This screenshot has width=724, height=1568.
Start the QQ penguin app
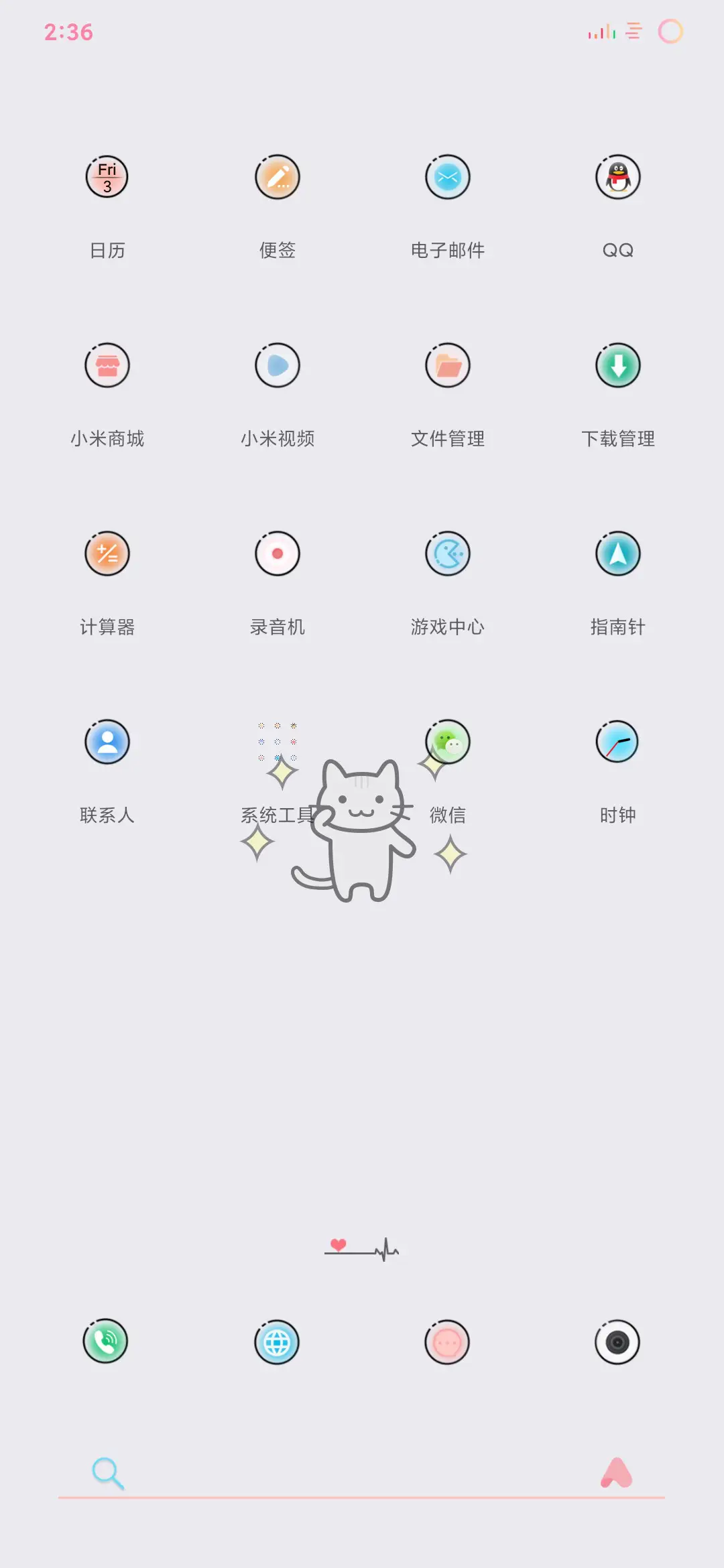tap(618, 177)
